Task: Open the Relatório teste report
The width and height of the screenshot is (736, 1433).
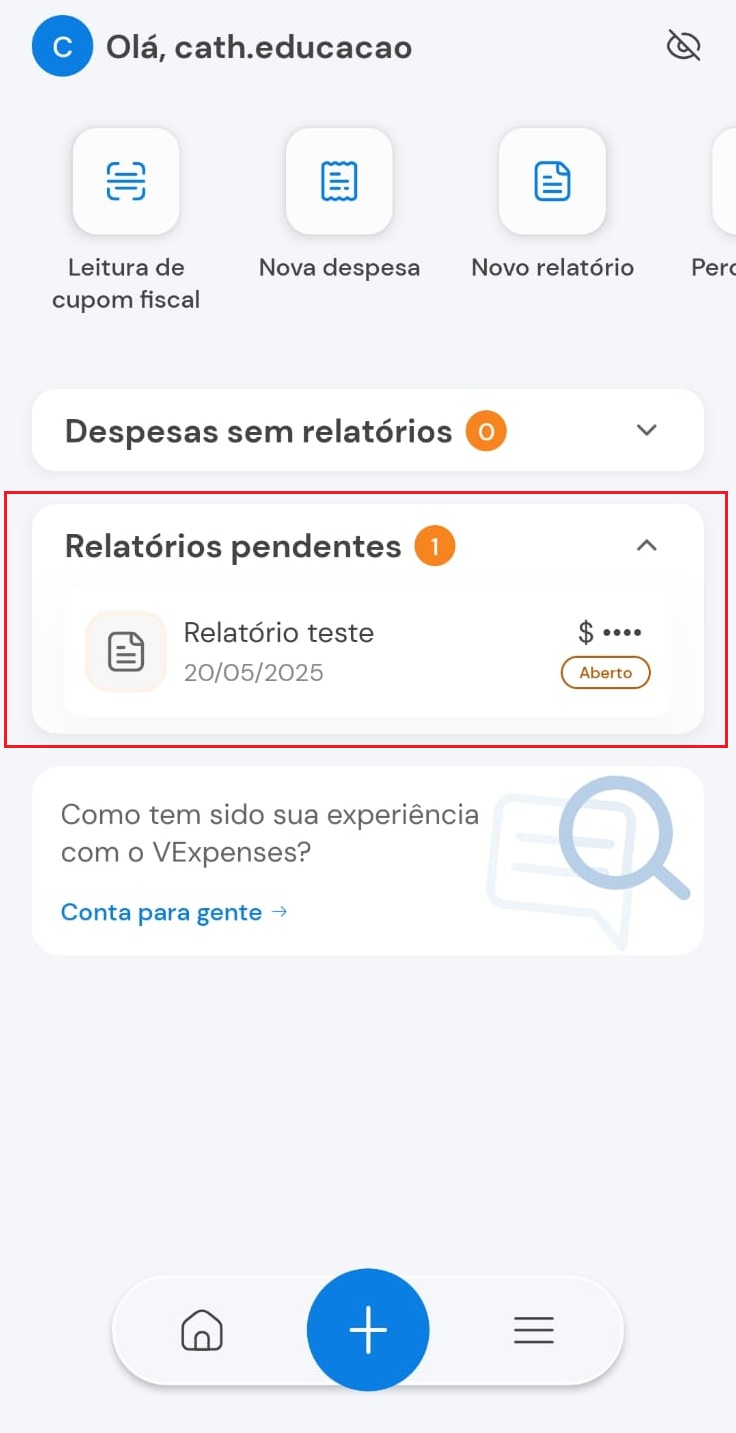Action: tap(368, 652)
